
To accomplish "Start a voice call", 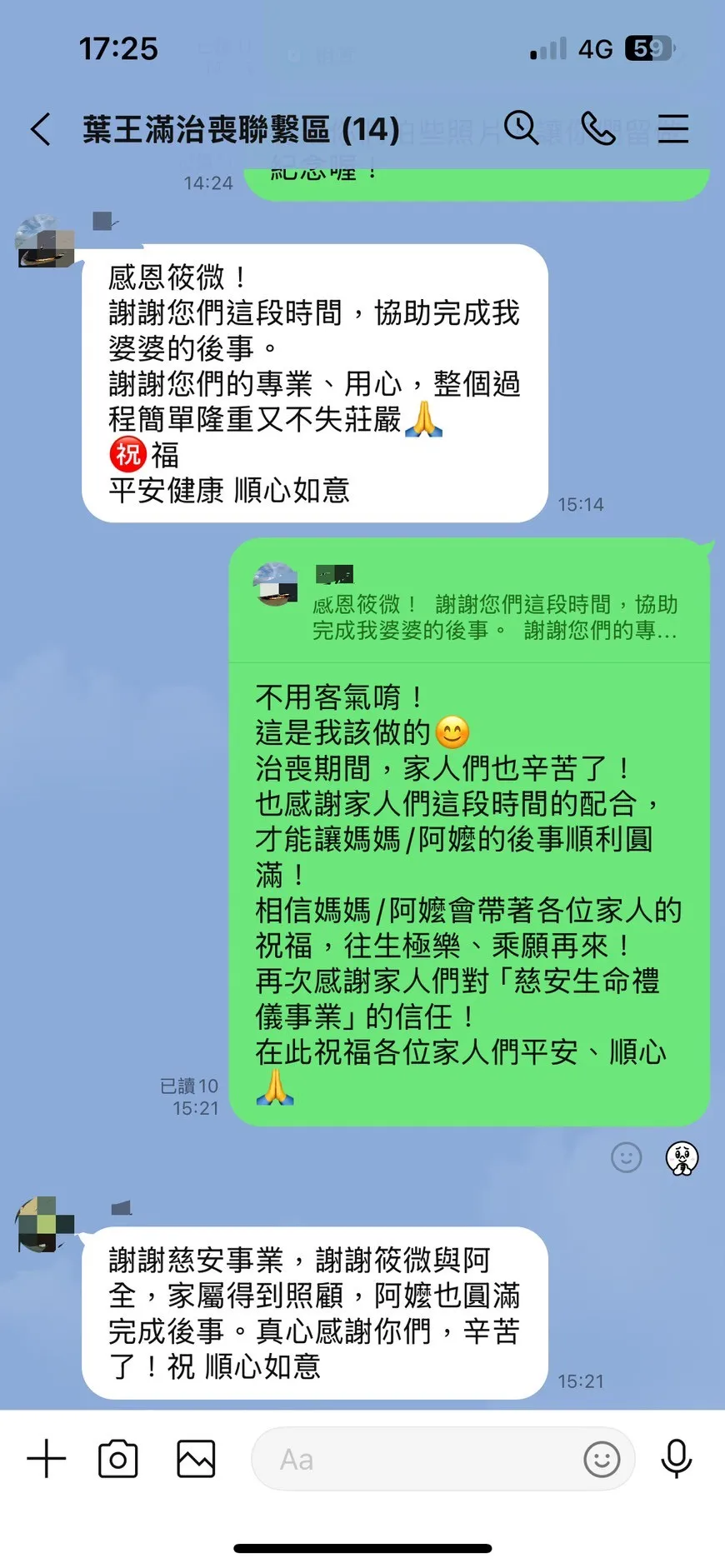I will (597, 128).
